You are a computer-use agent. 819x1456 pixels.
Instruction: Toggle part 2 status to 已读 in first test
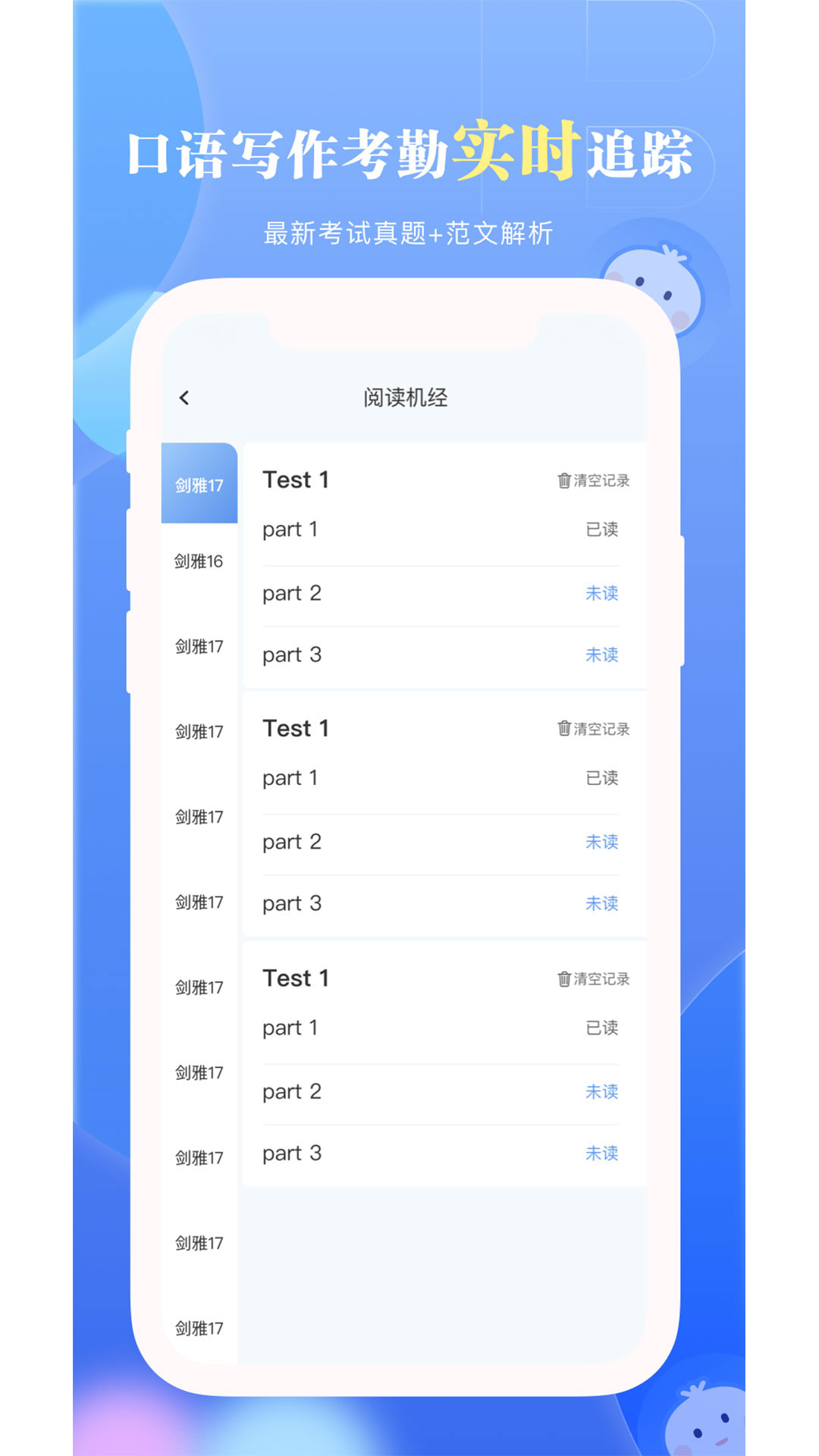[x=601, y=593]
